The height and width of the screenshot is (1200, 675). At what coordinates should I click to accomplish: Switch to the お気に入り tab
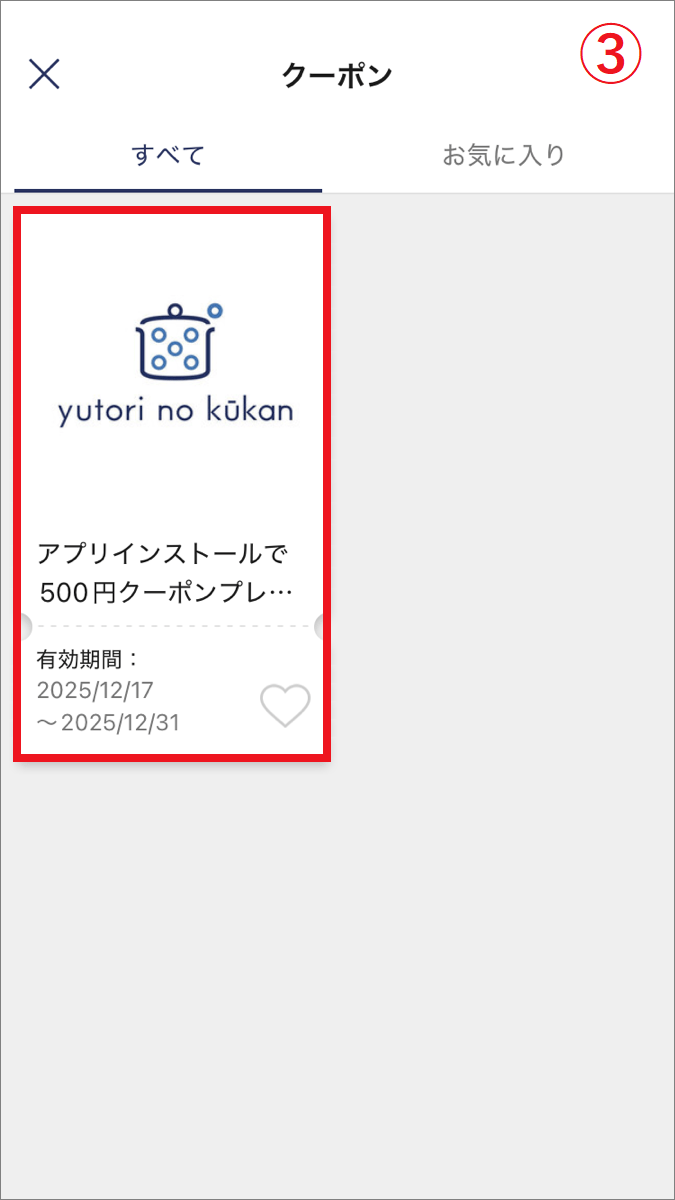click(504, 155)
